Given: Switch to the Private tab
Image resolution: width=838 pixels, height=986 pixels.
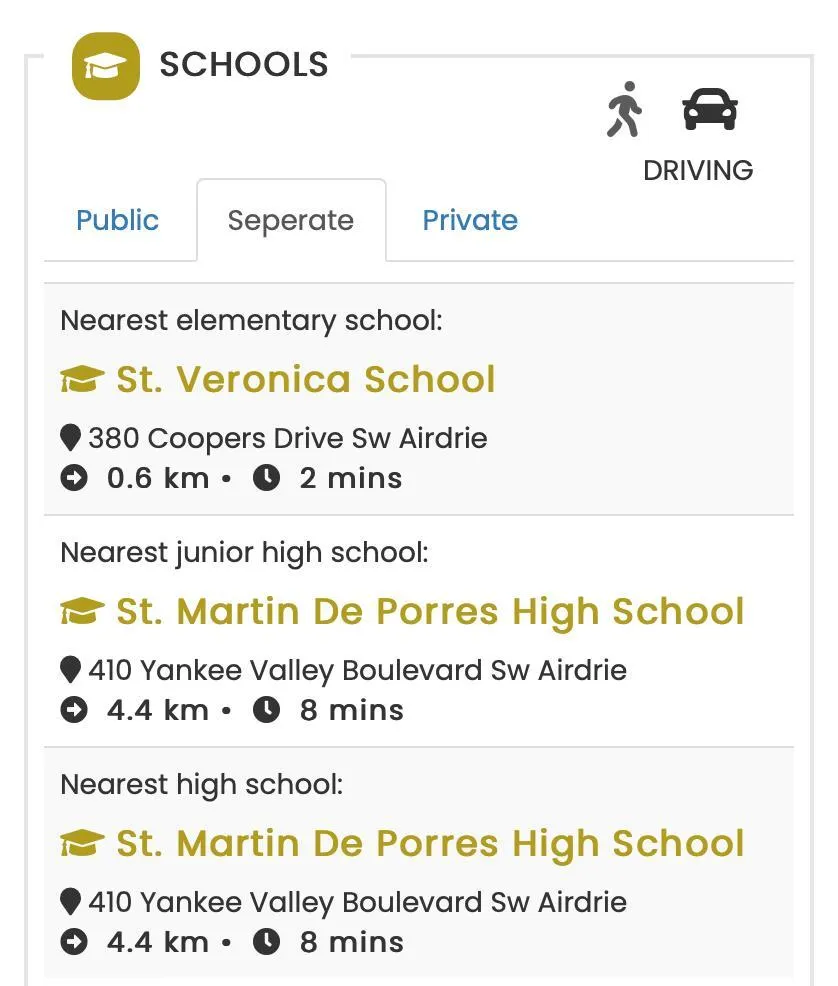Looking at the screenshot, I should pyautogui.click(x=469, y=220).
